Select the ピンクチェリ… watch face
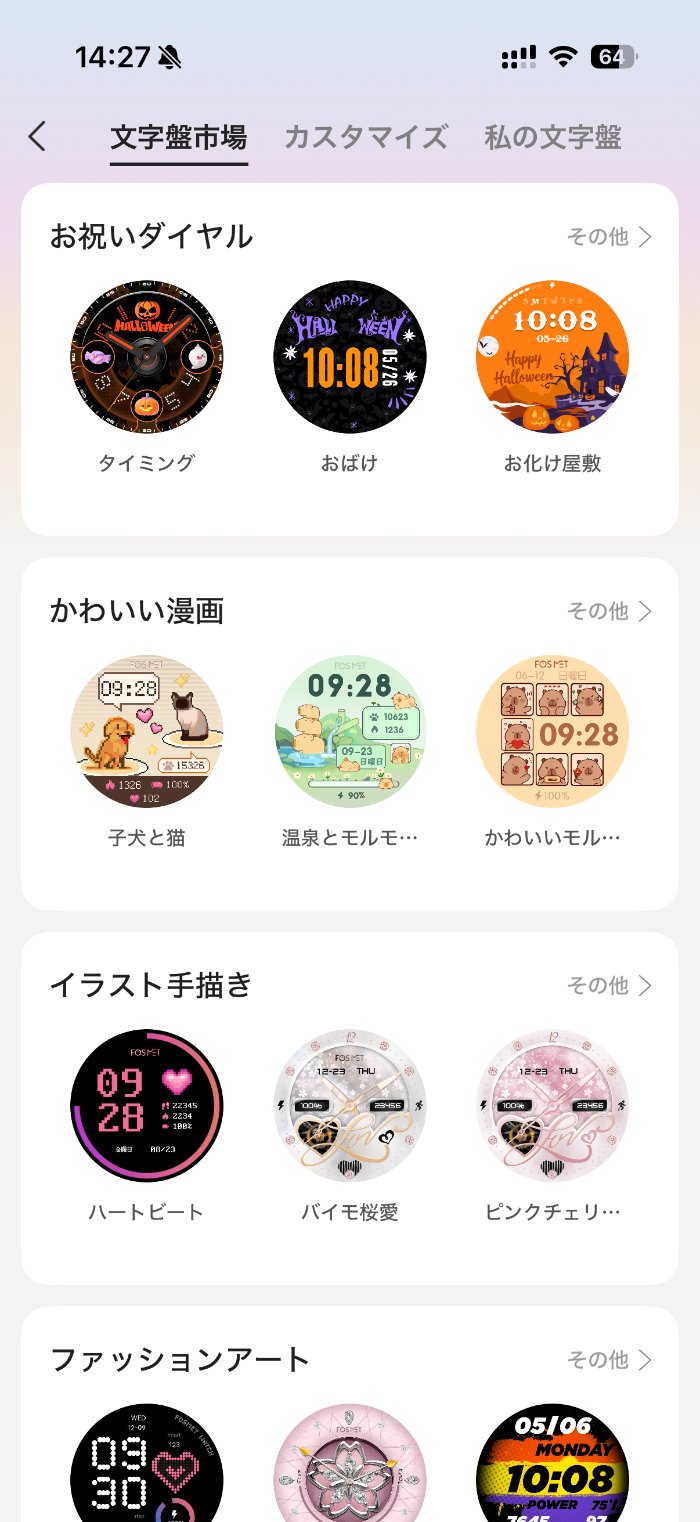The image size is (700, 1522). [552, 1106]
